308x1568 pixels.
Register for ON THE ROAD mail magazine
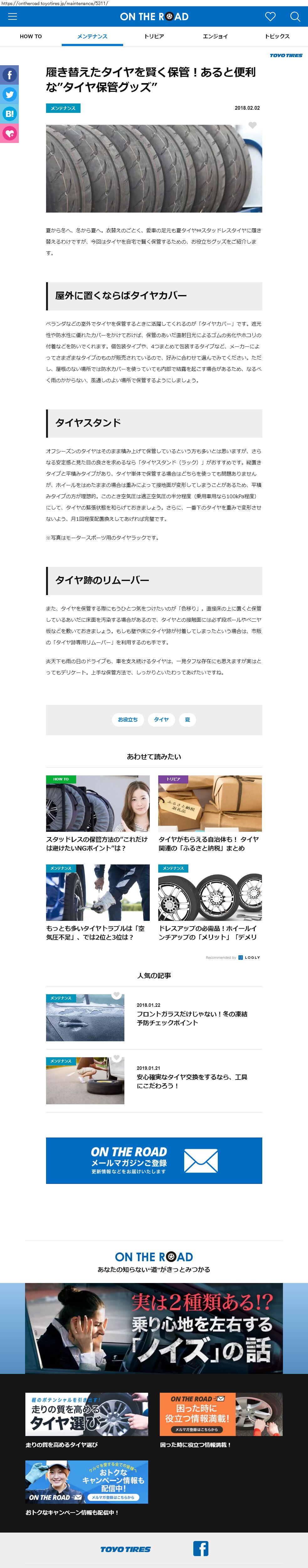[154, 1160]
